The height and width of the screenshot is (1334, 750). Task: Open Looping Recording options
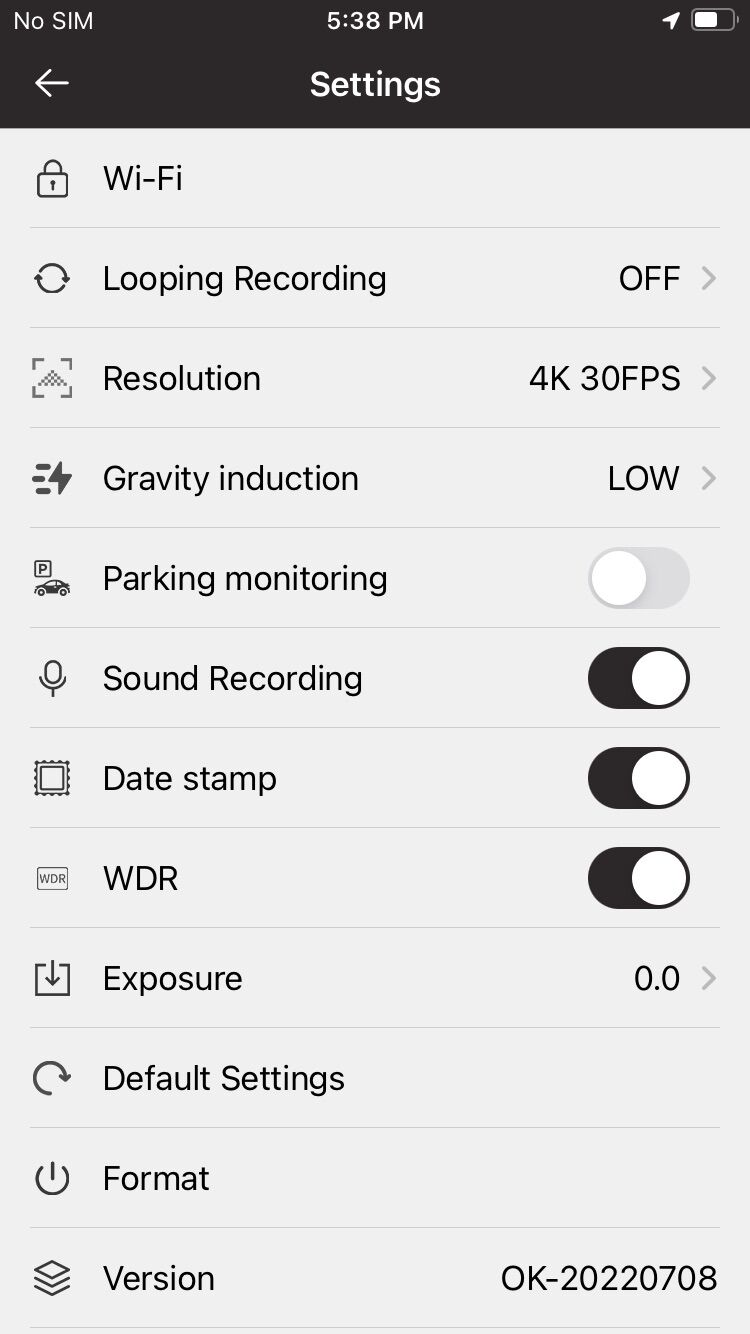pos(375,278)
